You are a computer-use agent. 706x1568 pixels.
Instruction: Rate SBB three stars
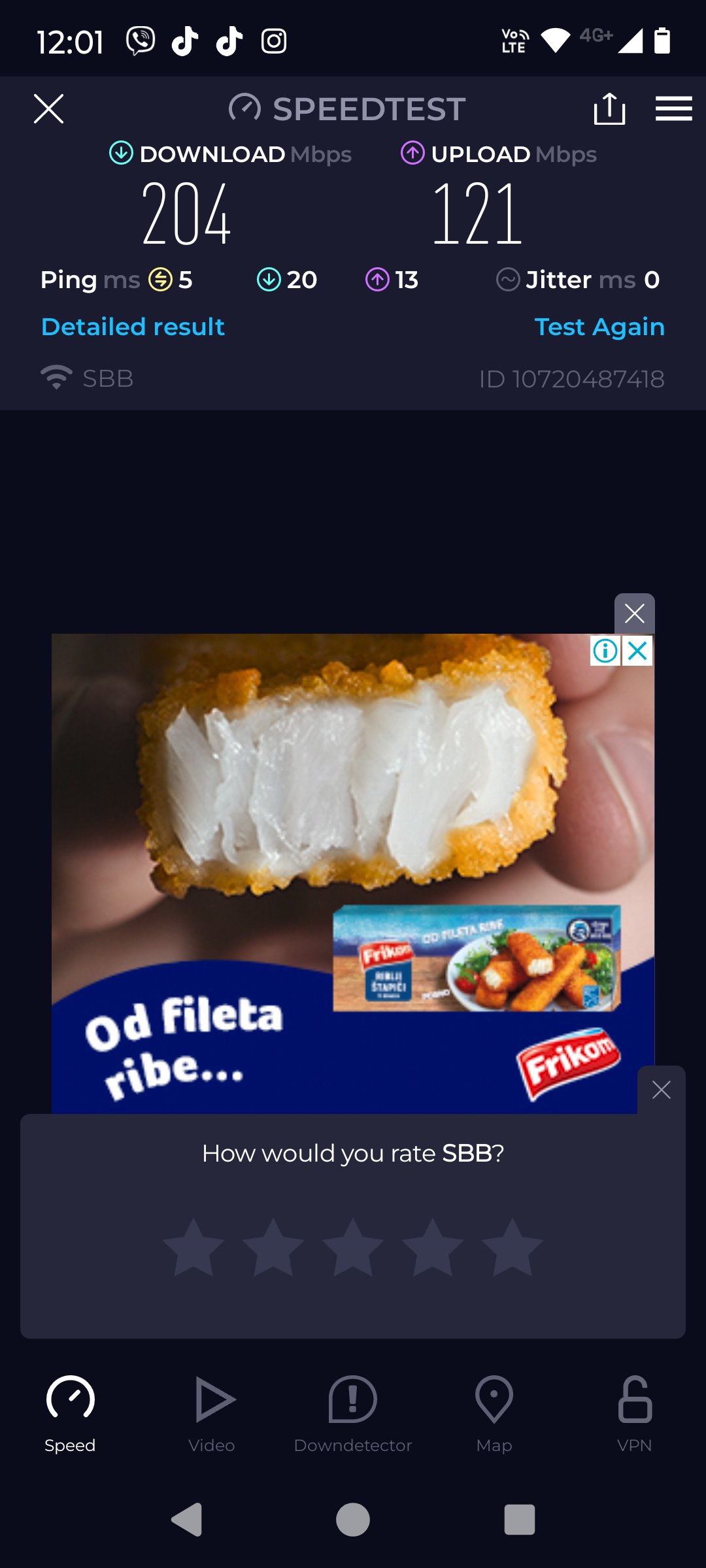tap(353, 1247)
